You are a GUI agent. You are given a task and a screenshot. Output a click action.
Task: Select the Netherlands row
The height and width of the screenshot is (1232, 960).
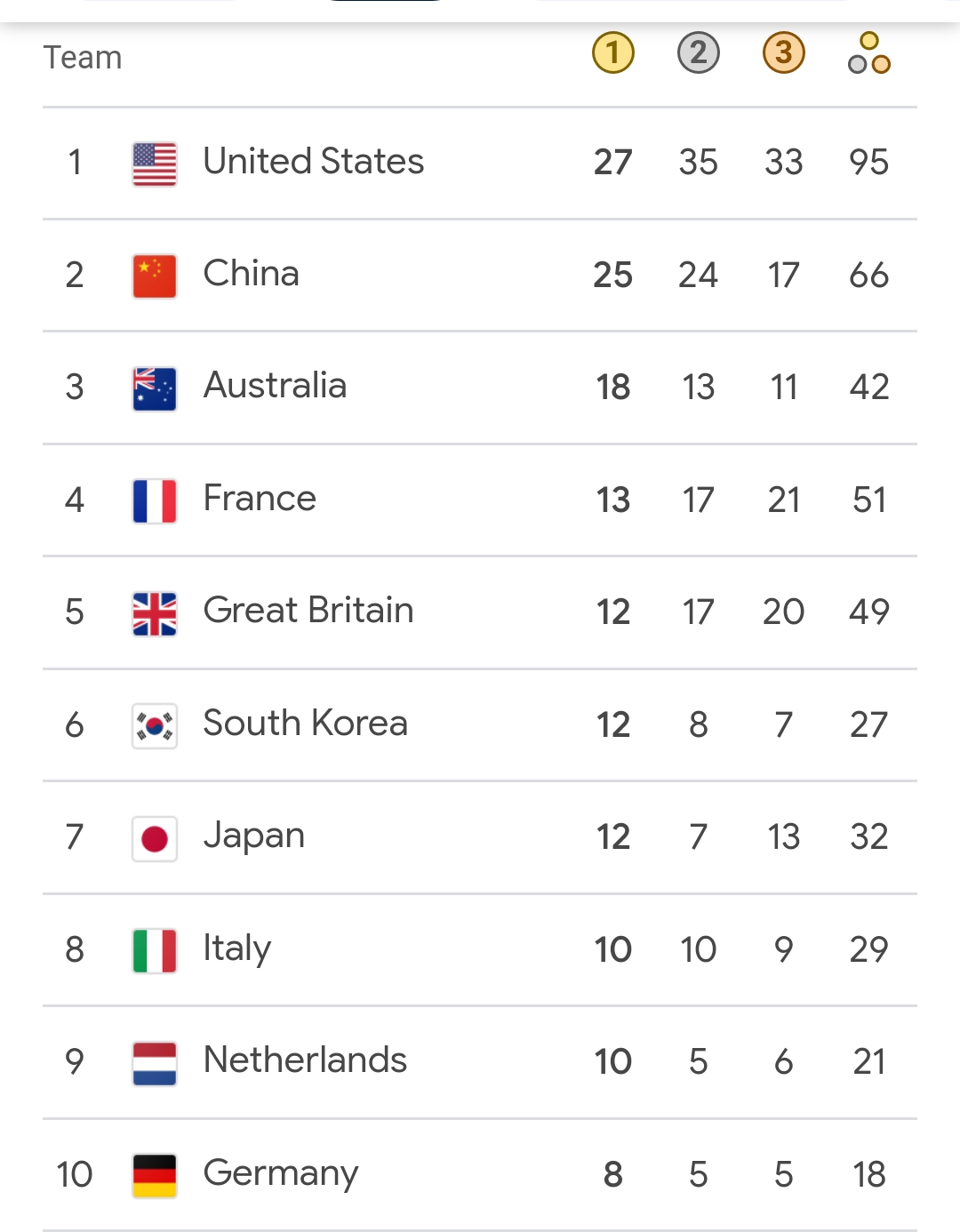point(305,1060)
